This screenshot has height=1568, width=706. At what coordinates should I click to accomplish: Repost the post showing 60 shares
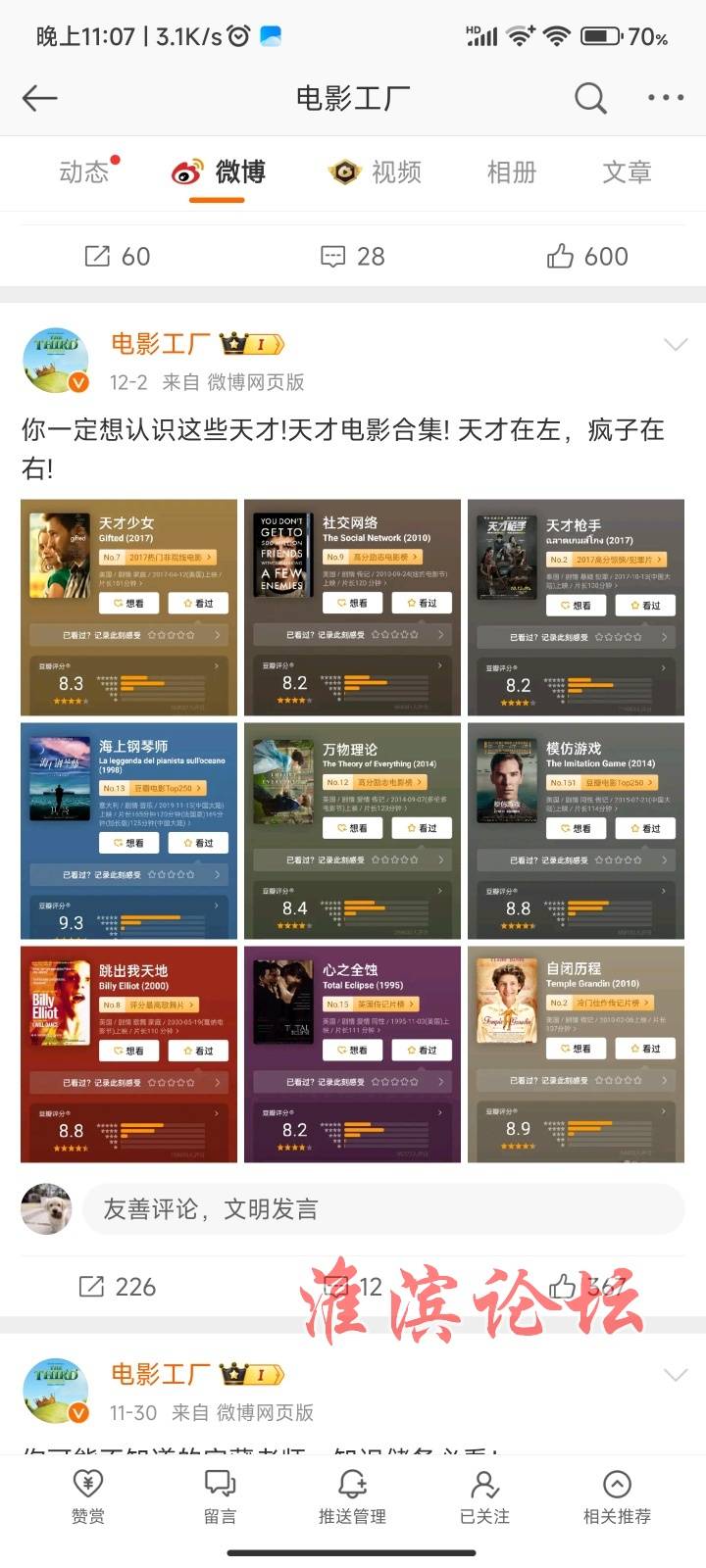(117, 257)
